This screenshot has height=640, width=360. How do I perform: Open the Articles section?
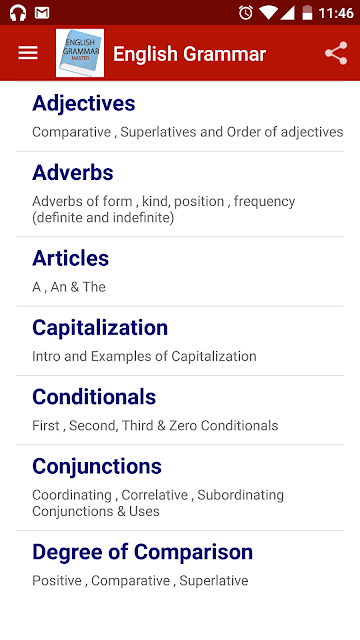(180, 271)
